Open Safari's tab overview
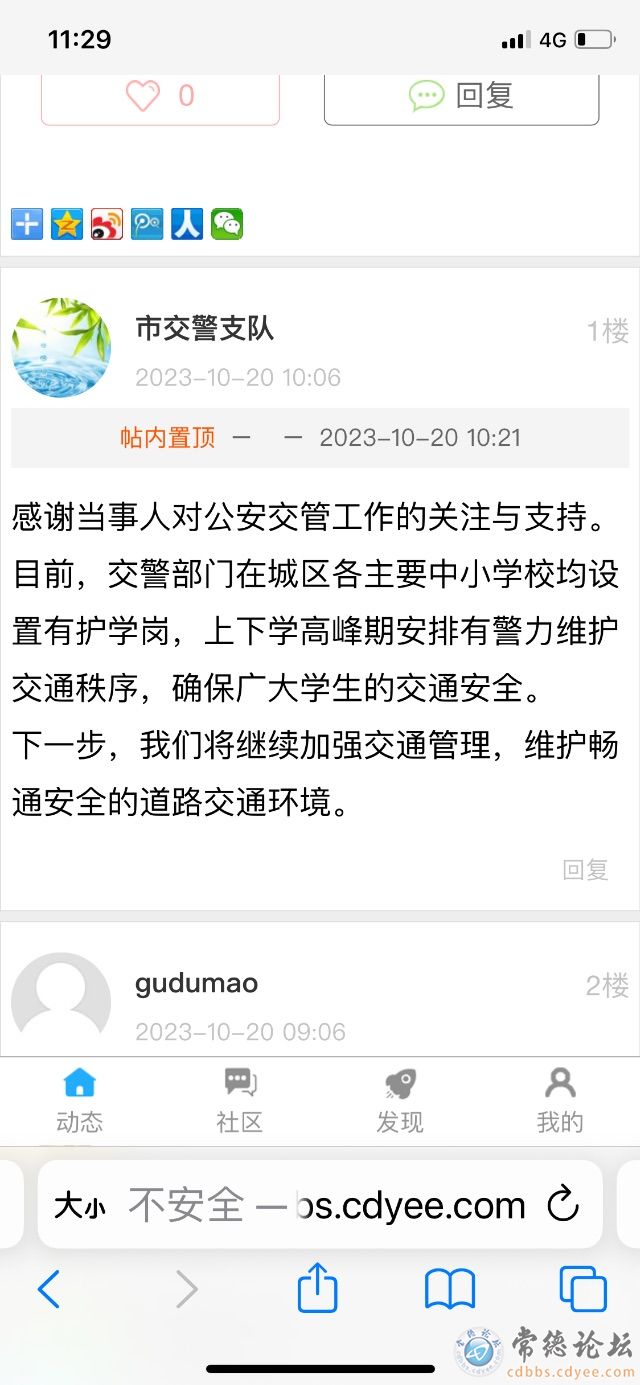 (x=582, y=1289)
